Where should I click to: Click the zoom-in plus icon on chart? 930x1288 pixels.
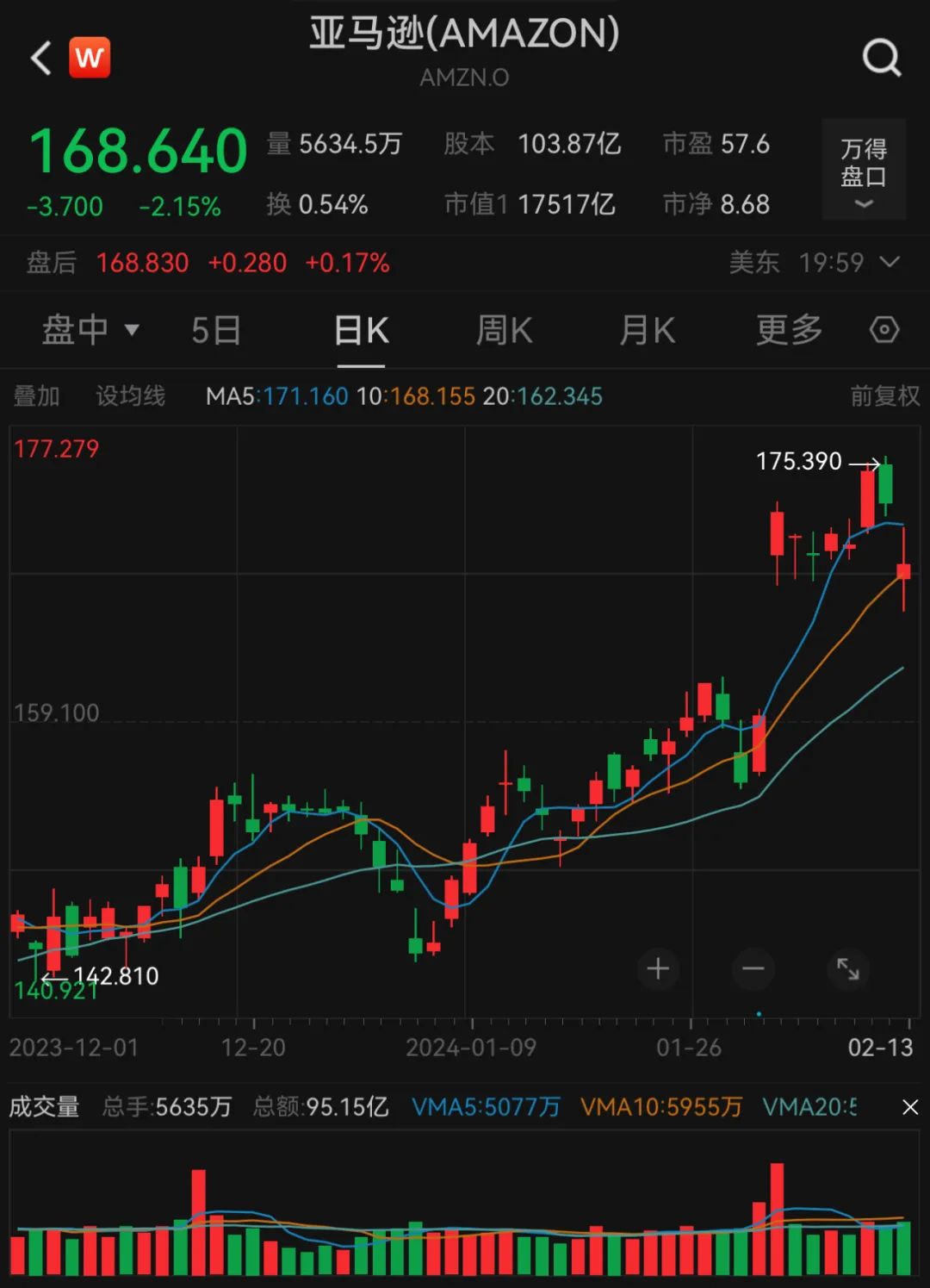(x=658, y=969)
